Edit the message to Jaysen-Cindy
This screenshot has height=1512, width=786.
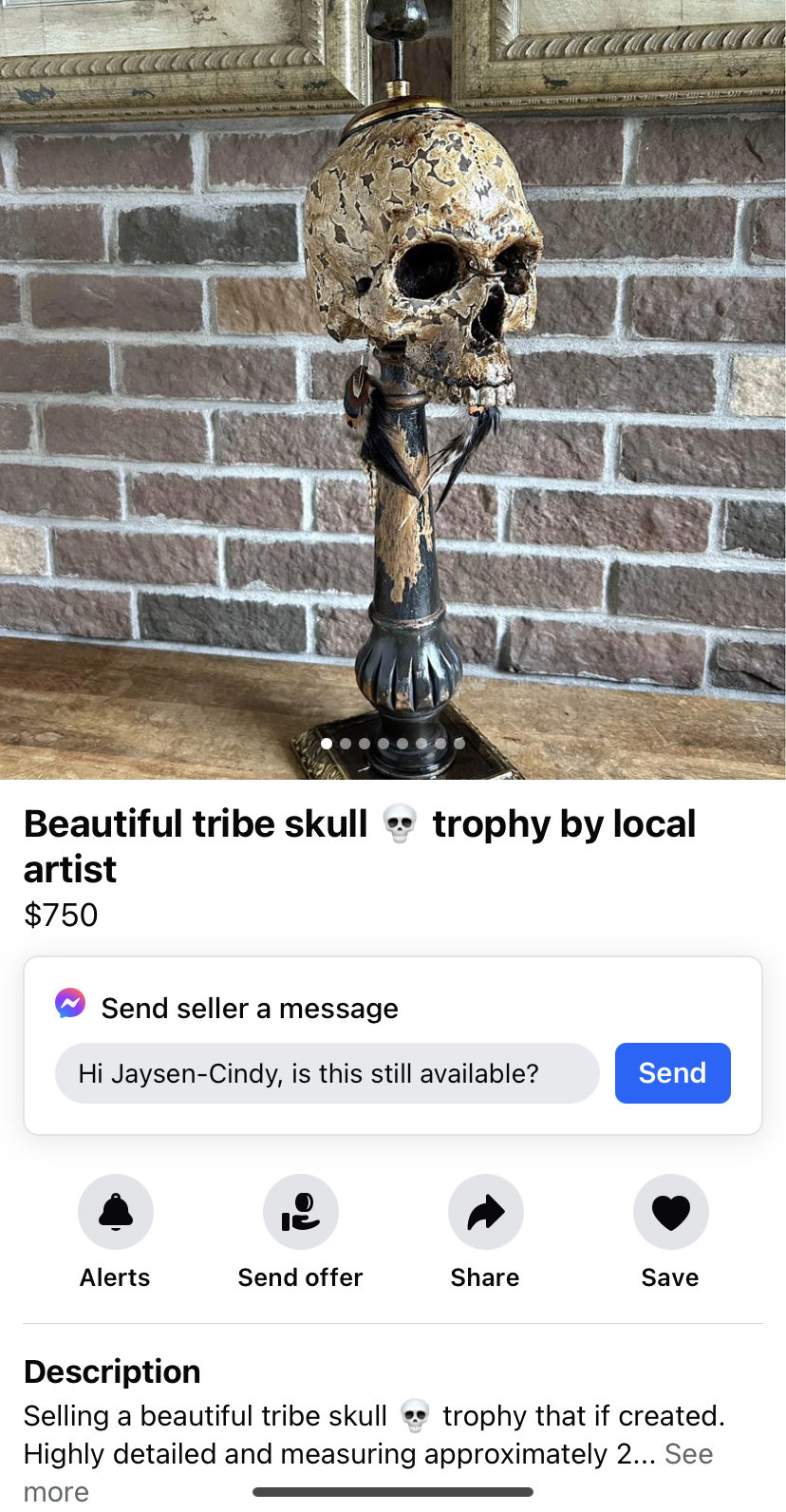[327, 1073]
